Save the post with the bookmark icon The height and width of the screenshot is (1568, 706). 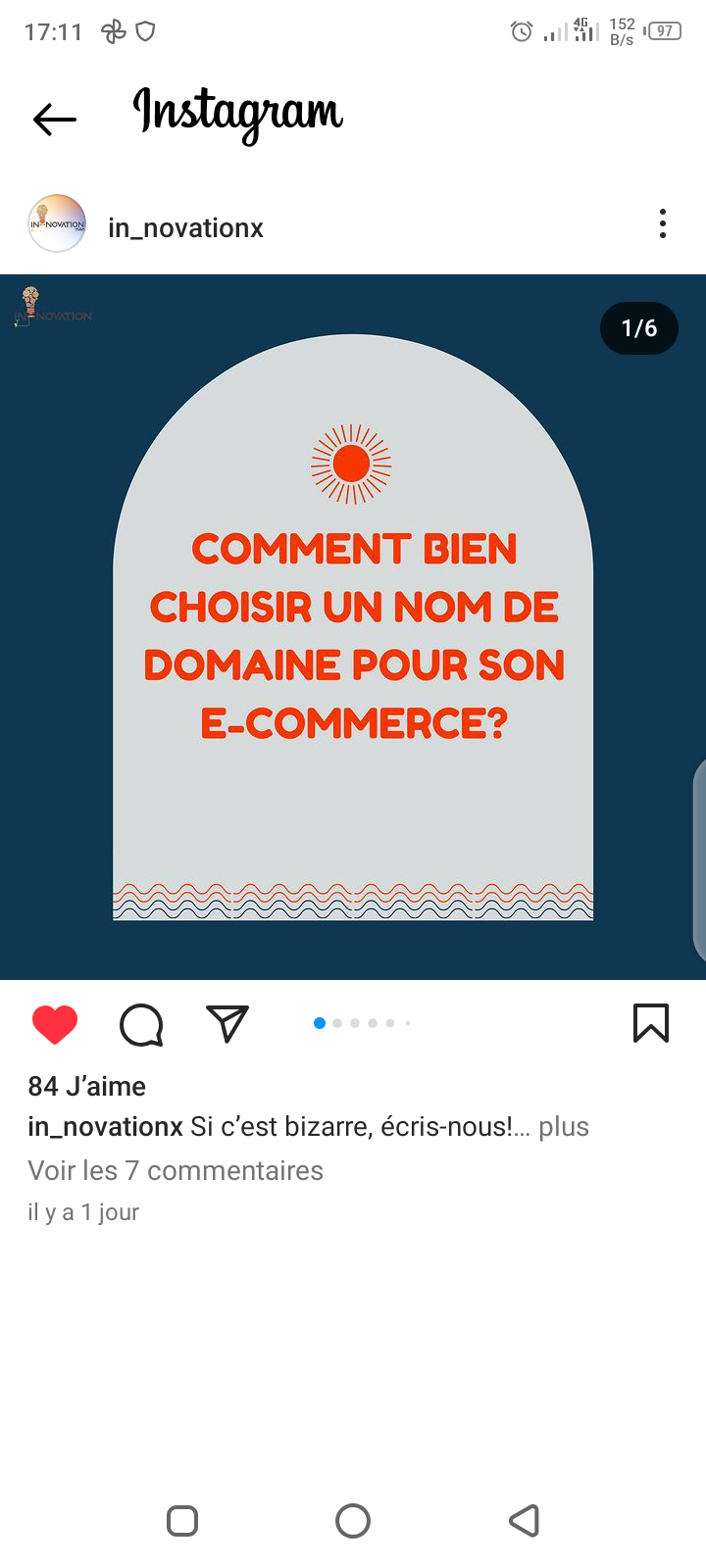tap(651, 1023)
